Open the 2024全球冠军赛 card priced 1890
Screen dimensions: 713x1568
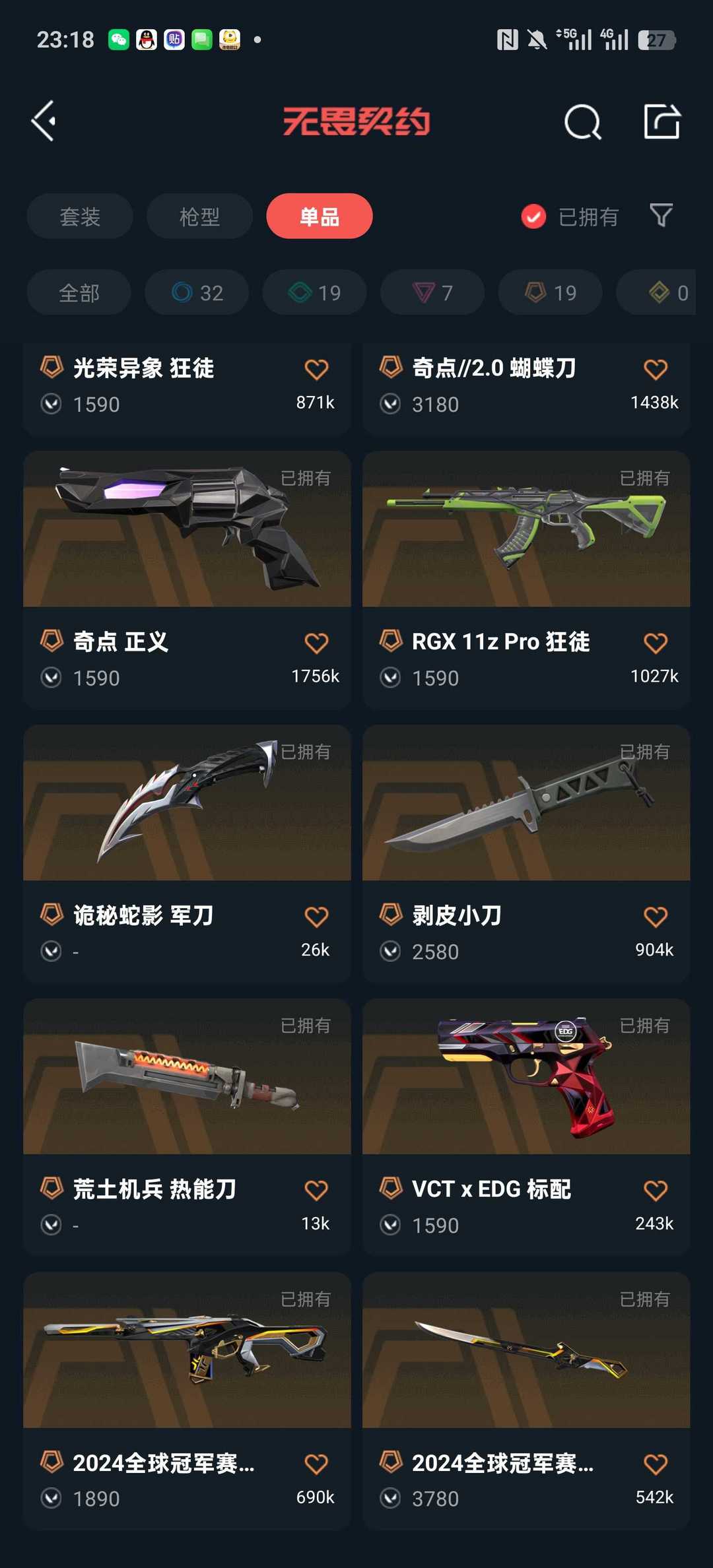pos(187,1402)
